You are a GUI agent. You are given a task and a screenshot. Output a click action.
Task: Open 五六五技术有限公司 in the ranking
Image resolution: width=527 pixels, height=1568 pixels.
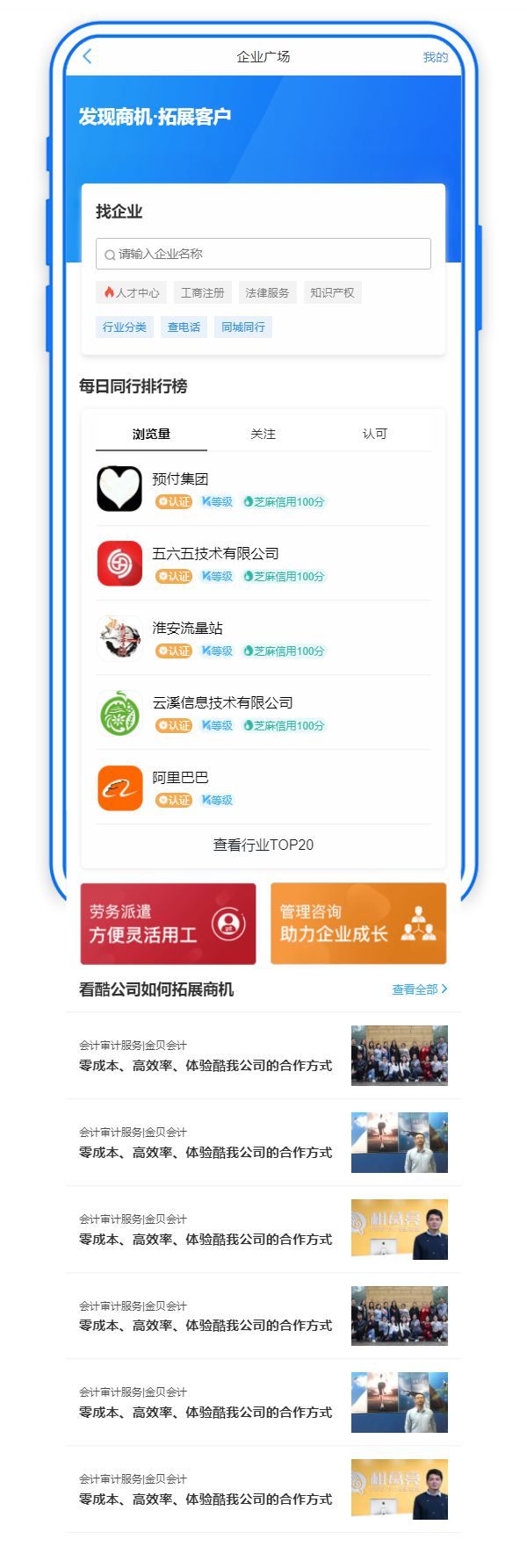(x=263, y=564)
